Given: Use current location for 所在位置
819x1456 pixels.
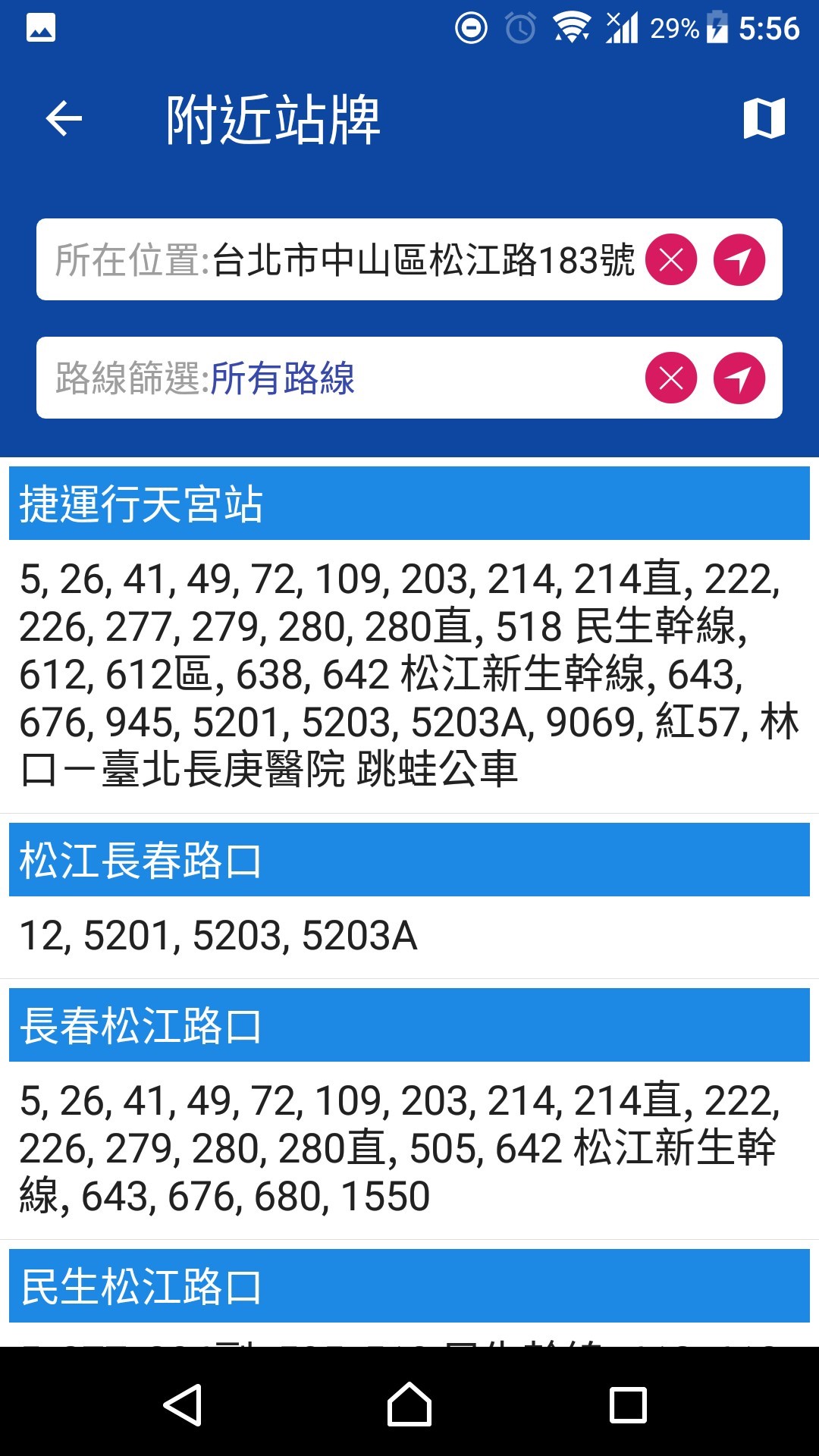Looking at the screenshot, I should 739,260.
